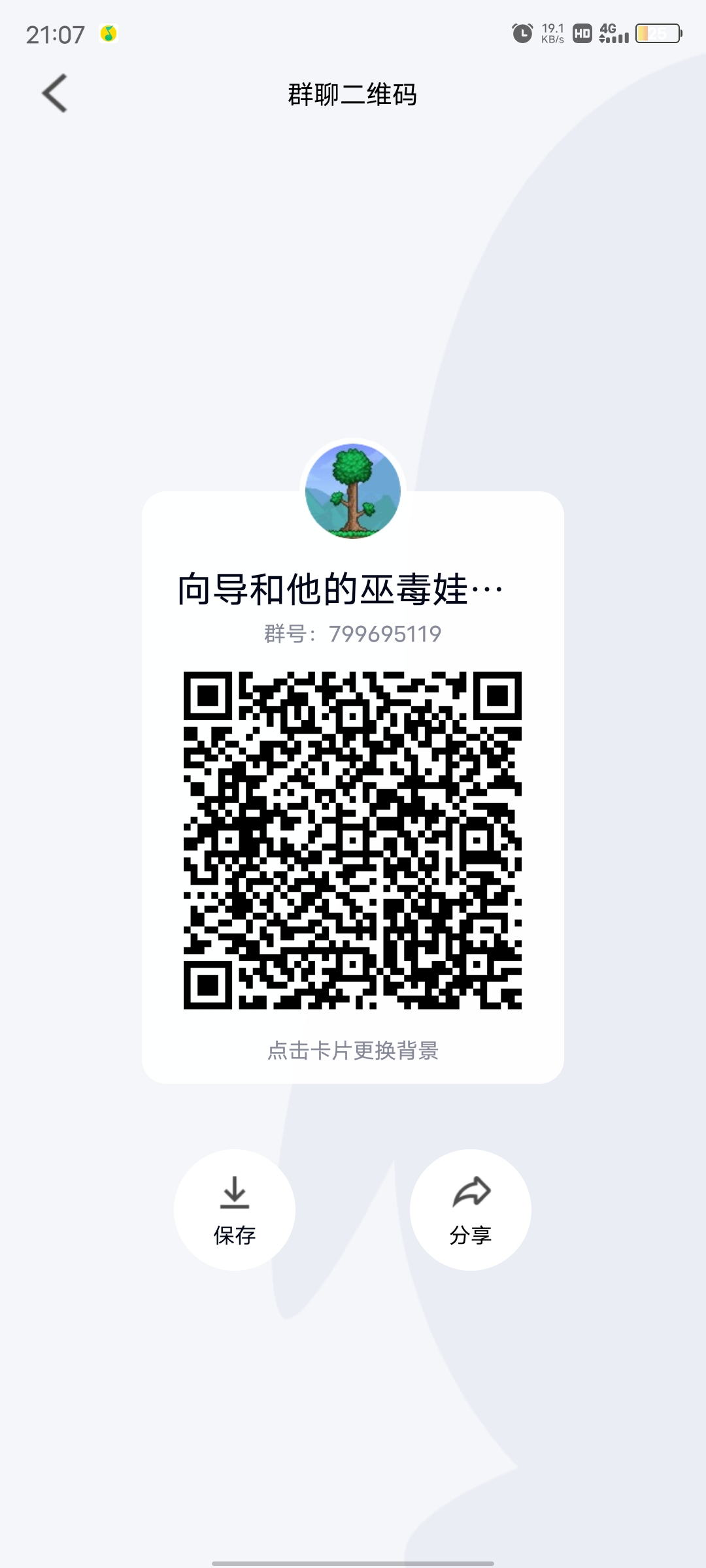The height and width of the screenshot is (1568, 706).
Task: Go back from the group QR code page
Action: (55, 93)
